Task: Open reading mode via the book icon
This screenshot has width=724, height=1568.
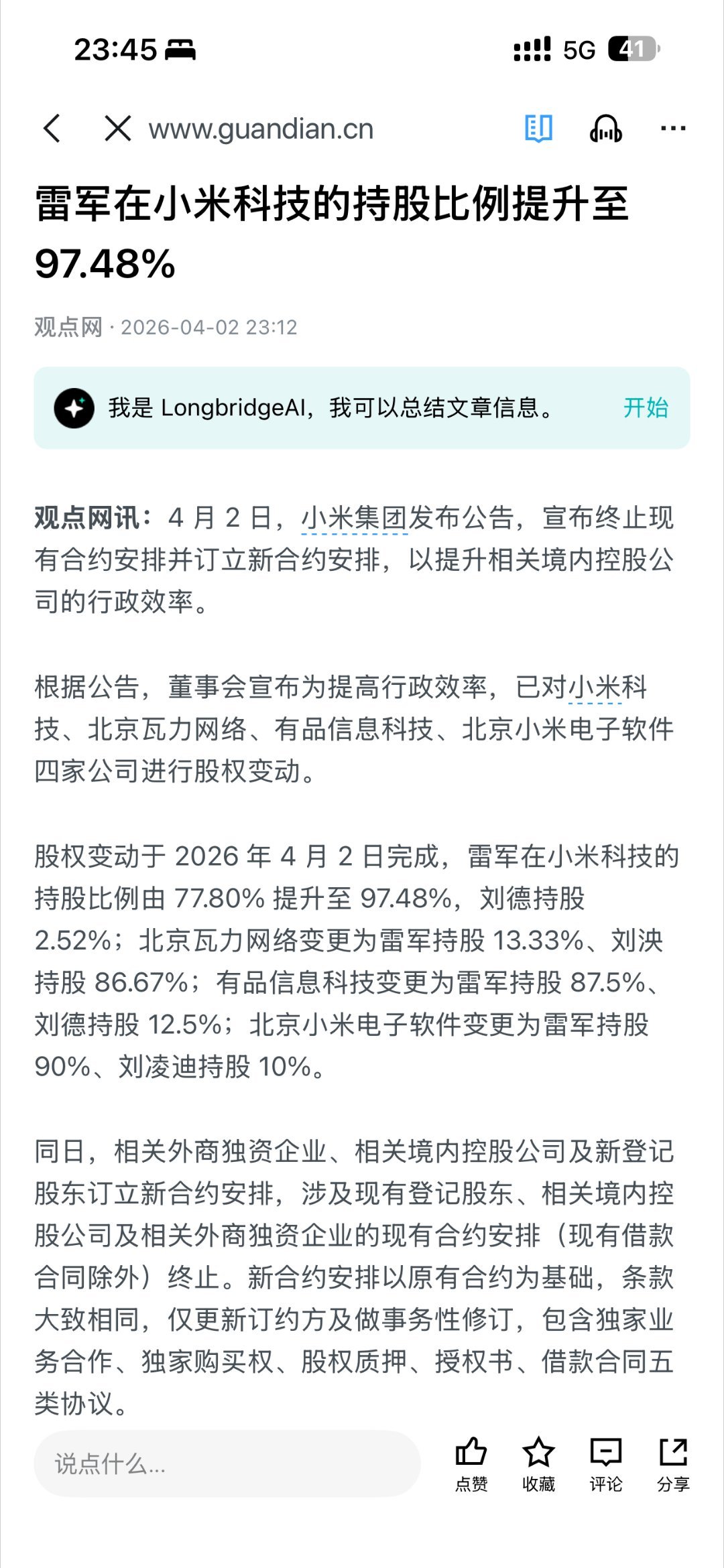Action: (x=540, y=128)
